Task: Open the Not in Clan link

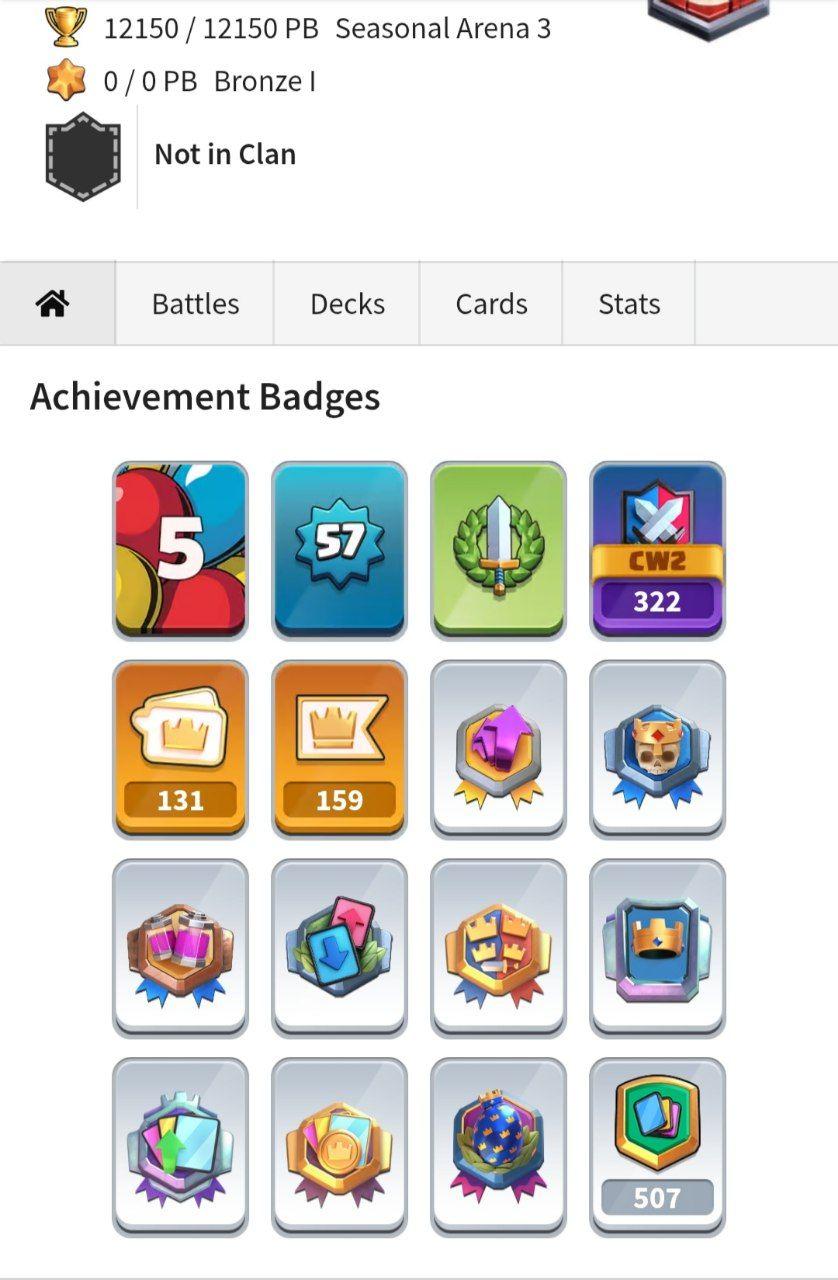Action: (x=225, y=154)
